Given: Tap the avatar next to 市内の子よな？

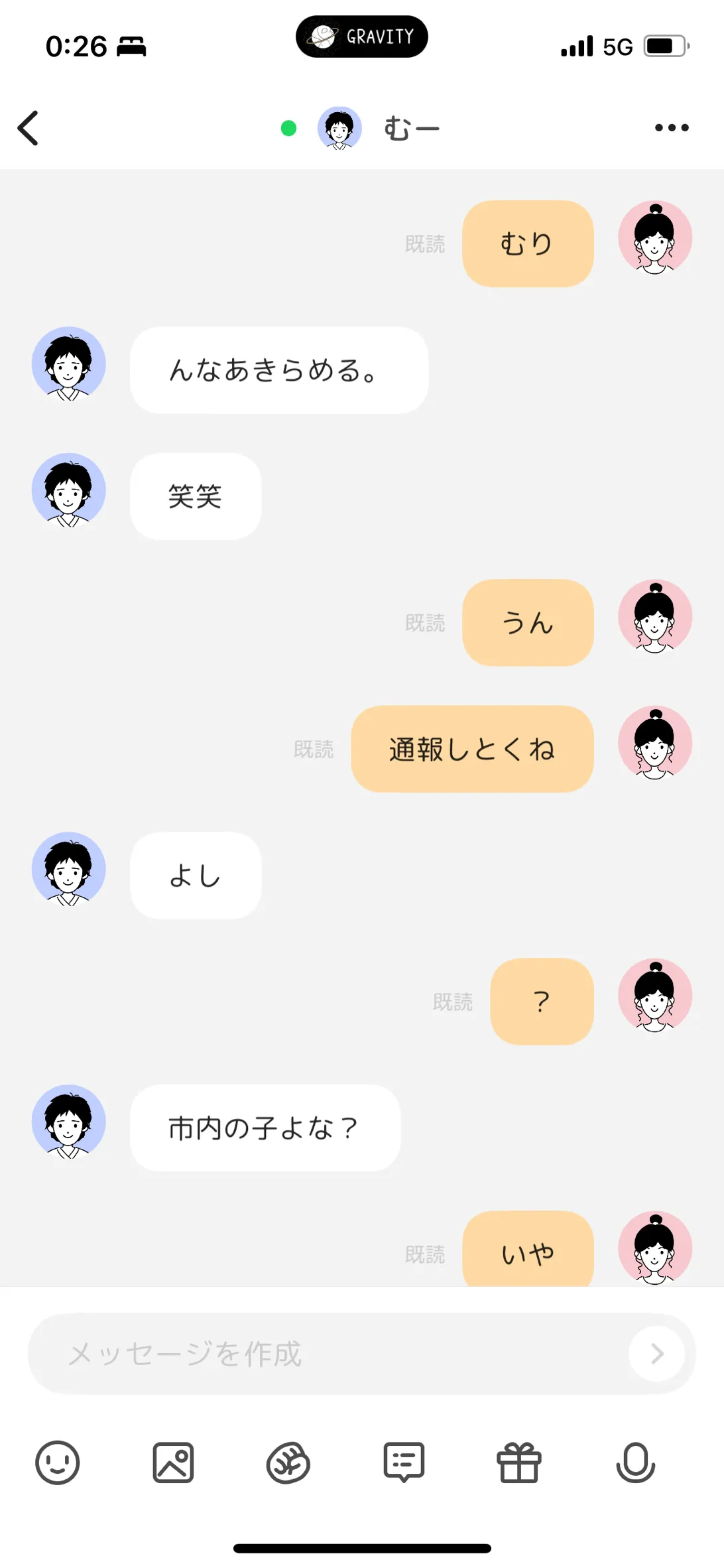Looking at the screenshot, I should 69,1122.
